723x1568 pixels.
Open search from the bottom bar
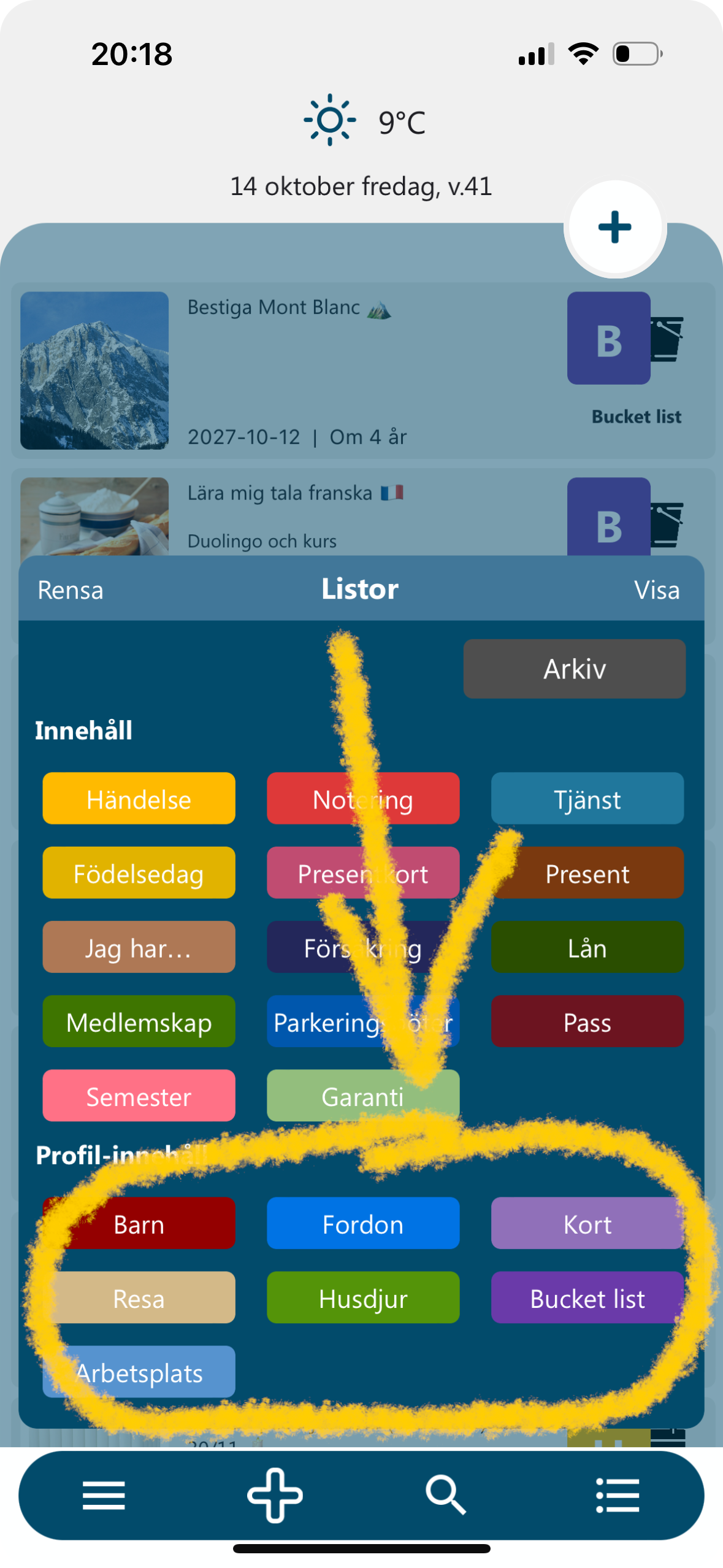(x=446, y=1496)
